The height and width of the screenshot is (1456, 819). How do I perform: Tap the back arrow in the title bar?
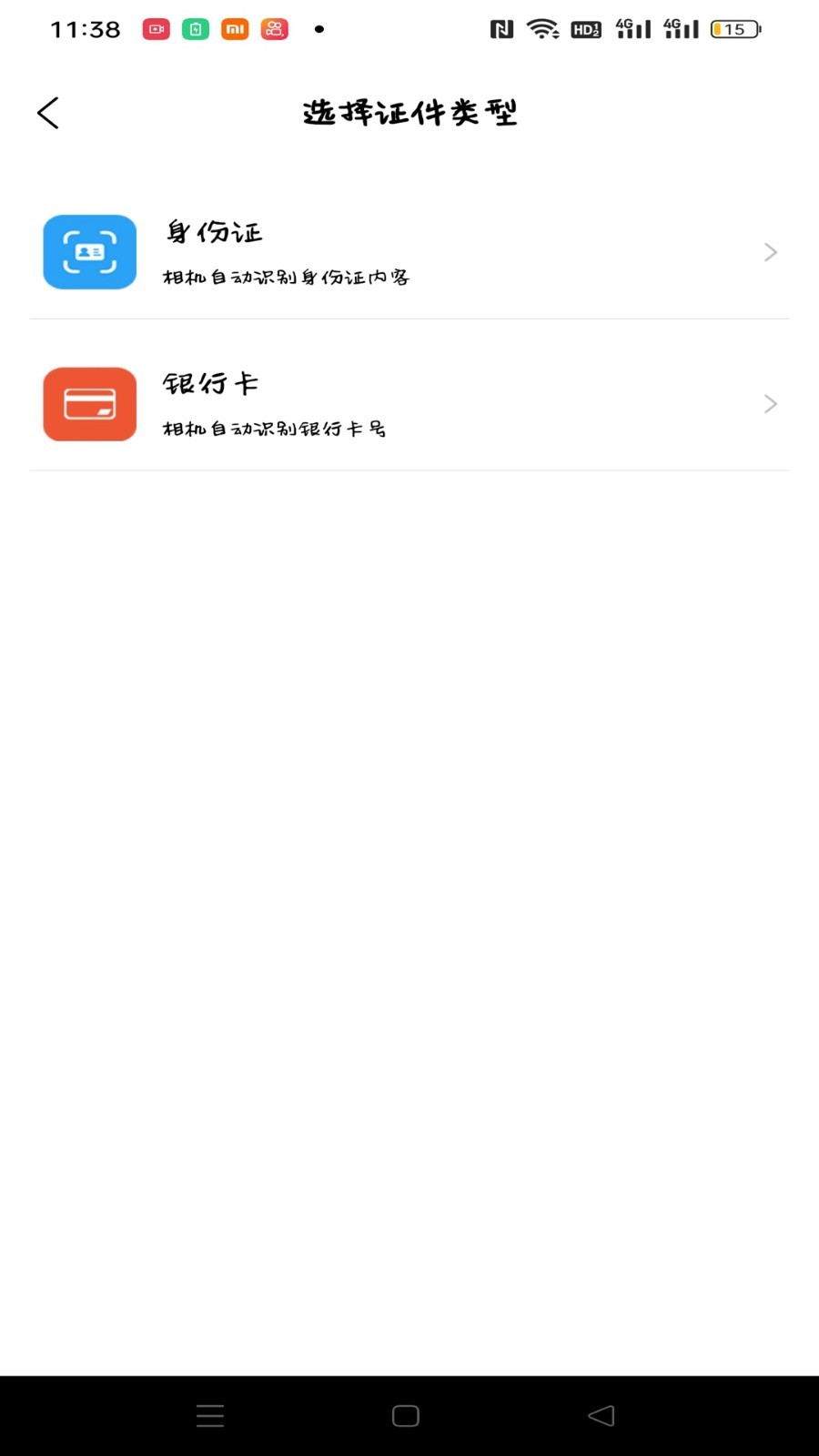tap(47, 112)
